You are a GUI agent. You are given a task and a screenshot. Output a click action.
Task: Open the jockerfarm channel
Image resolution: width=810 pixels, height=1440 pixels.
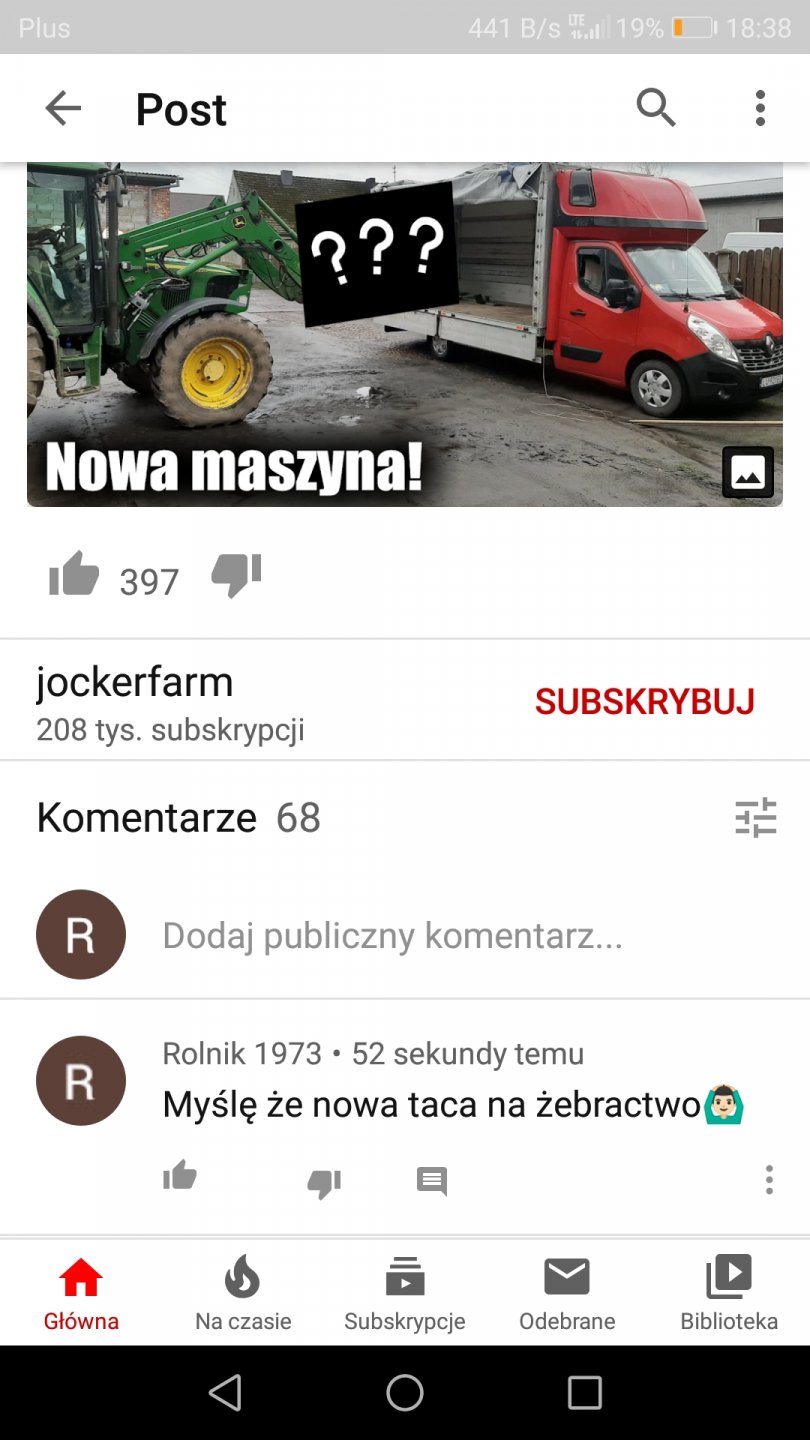pyautogui.click(x=135, y=683)
